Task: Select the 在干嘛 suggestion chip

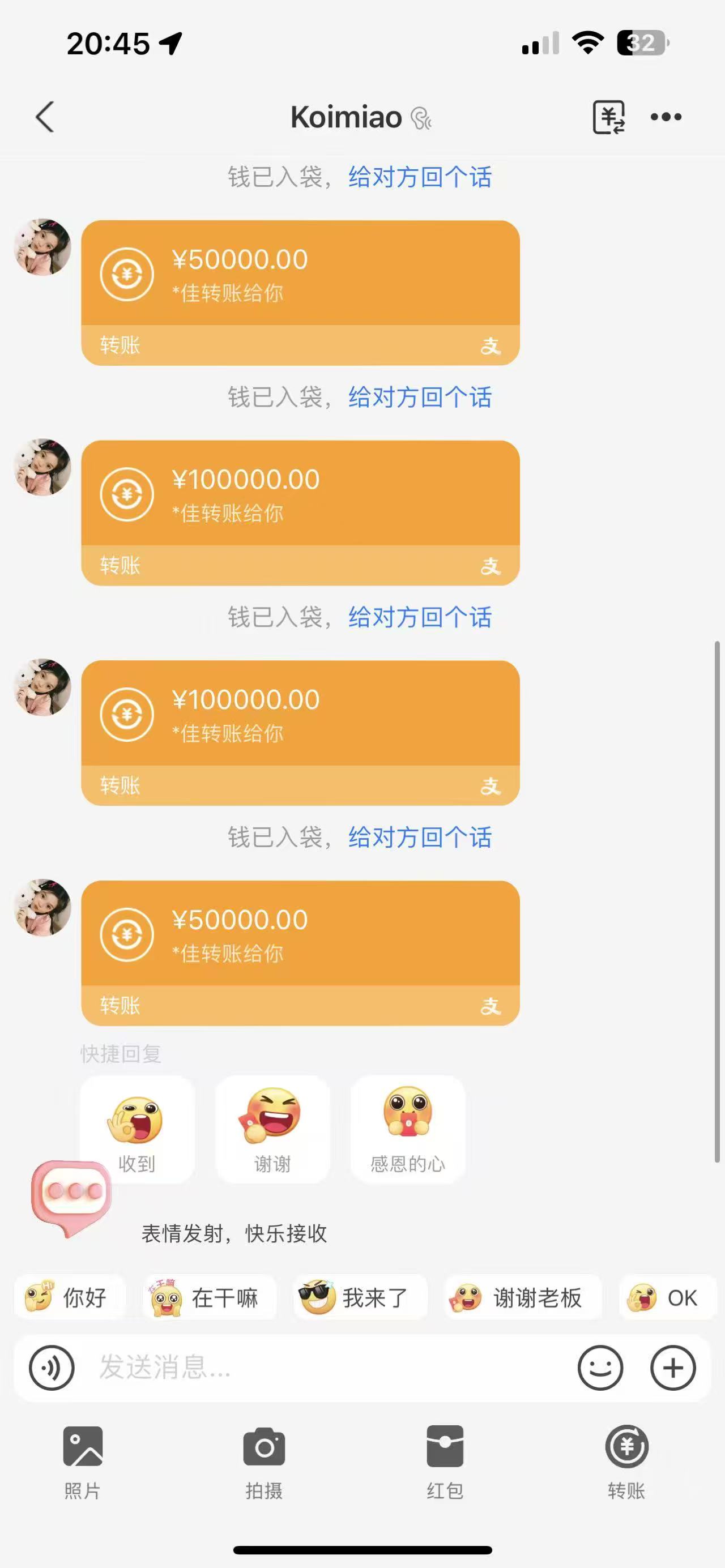Action: [x=209, y=1298]
